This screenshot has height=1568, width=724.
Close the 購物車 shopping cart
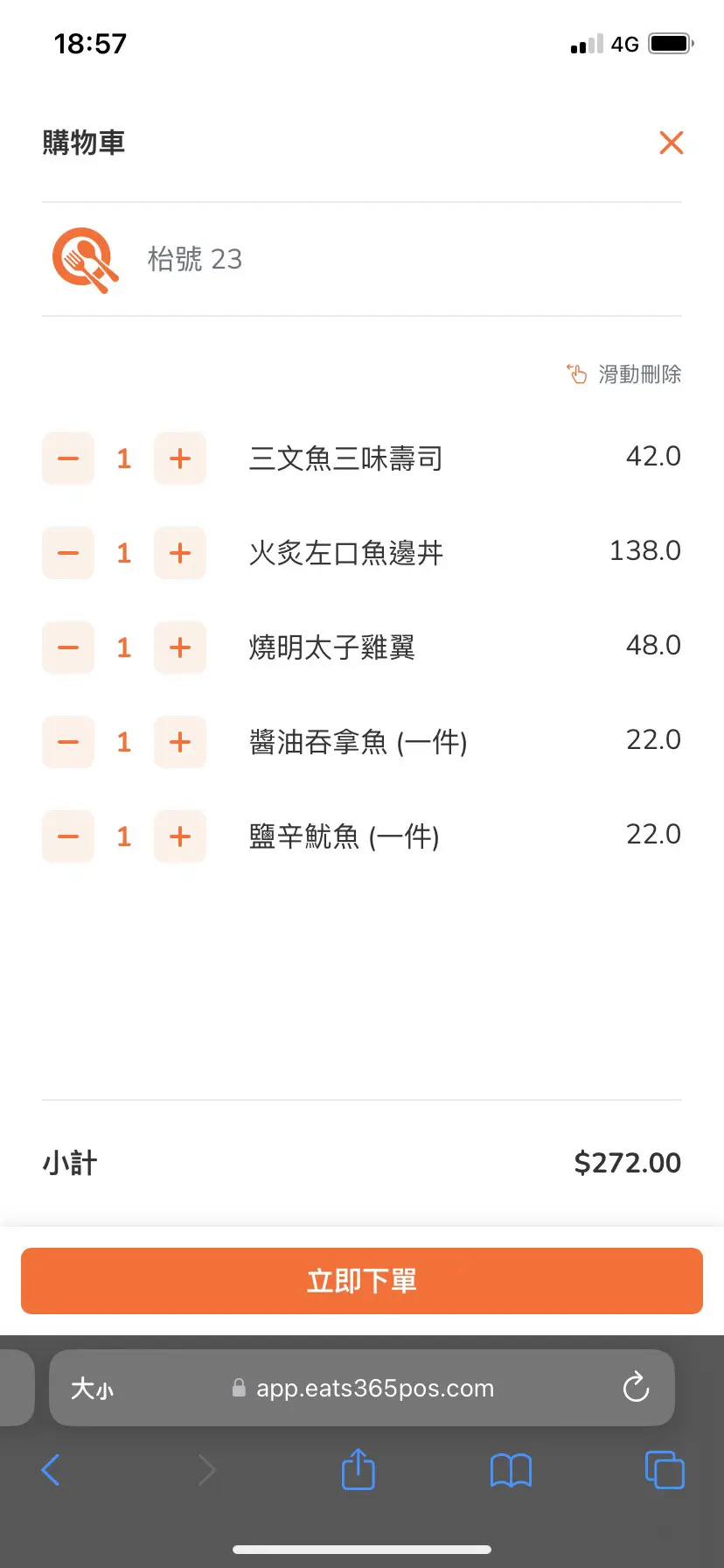click(671, 143)
